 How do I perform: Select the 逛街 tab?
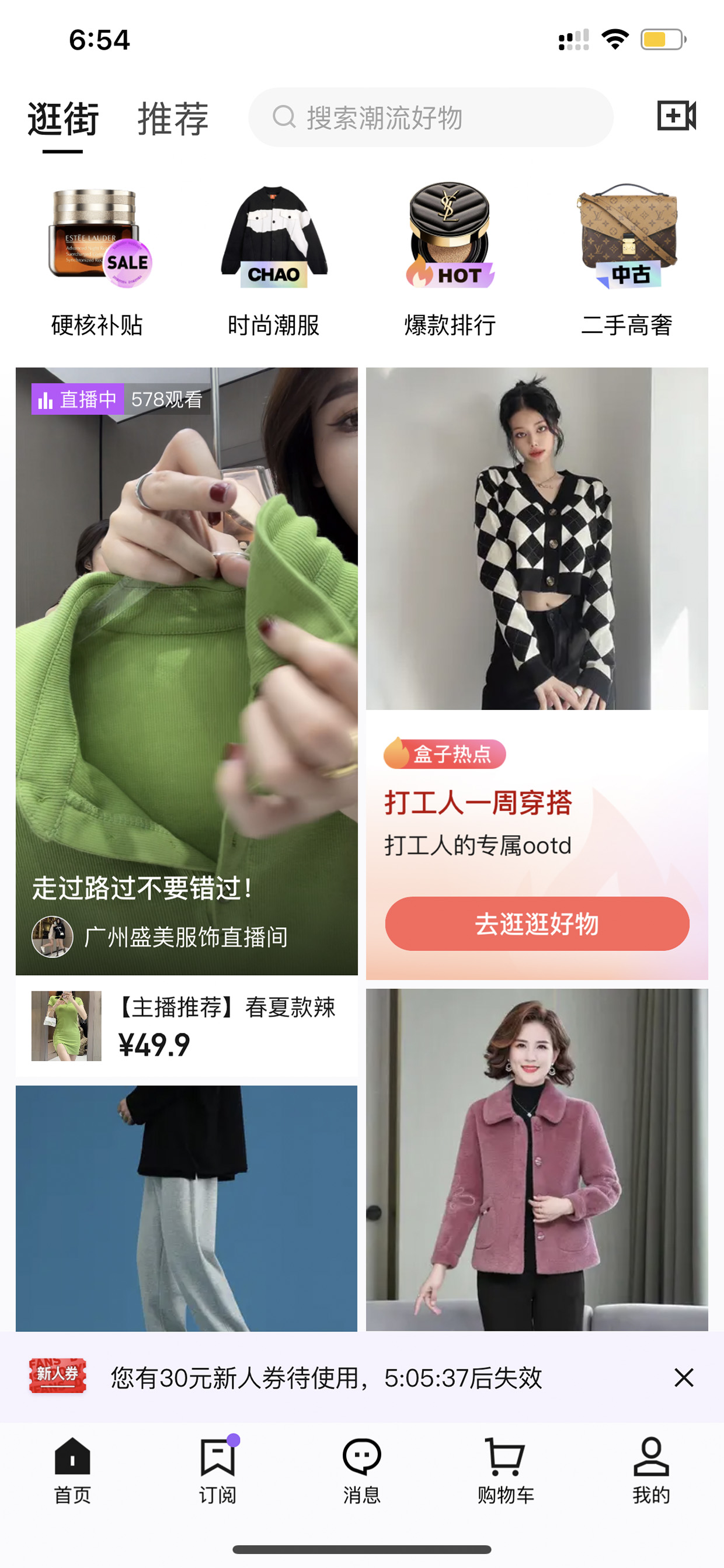click(62, 119)
